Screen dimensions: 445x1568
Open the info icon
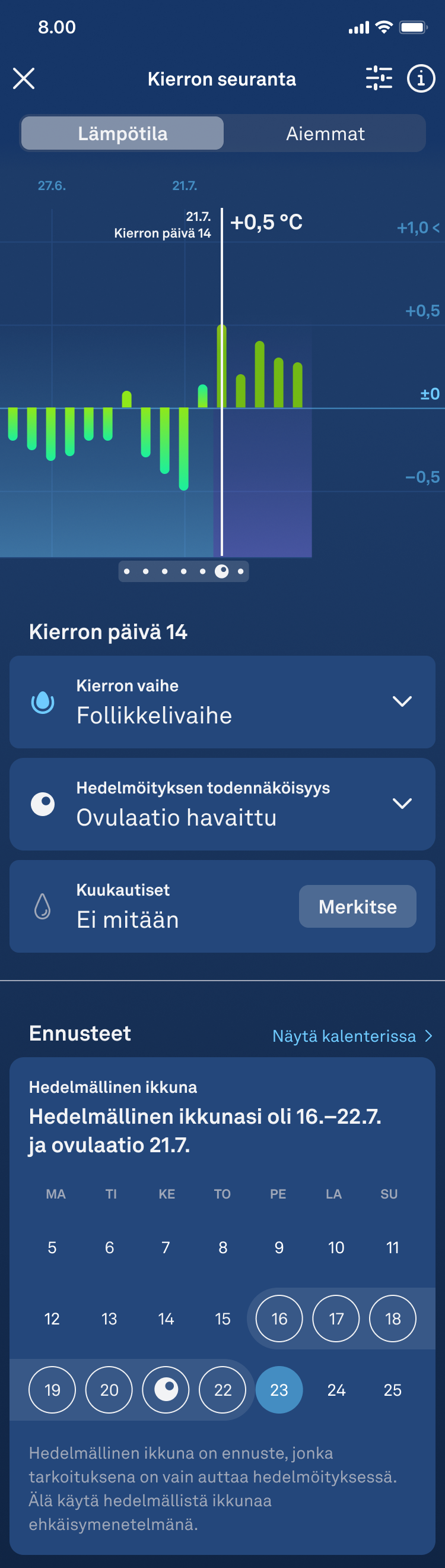pyautogui.click(x=421, y=78)
